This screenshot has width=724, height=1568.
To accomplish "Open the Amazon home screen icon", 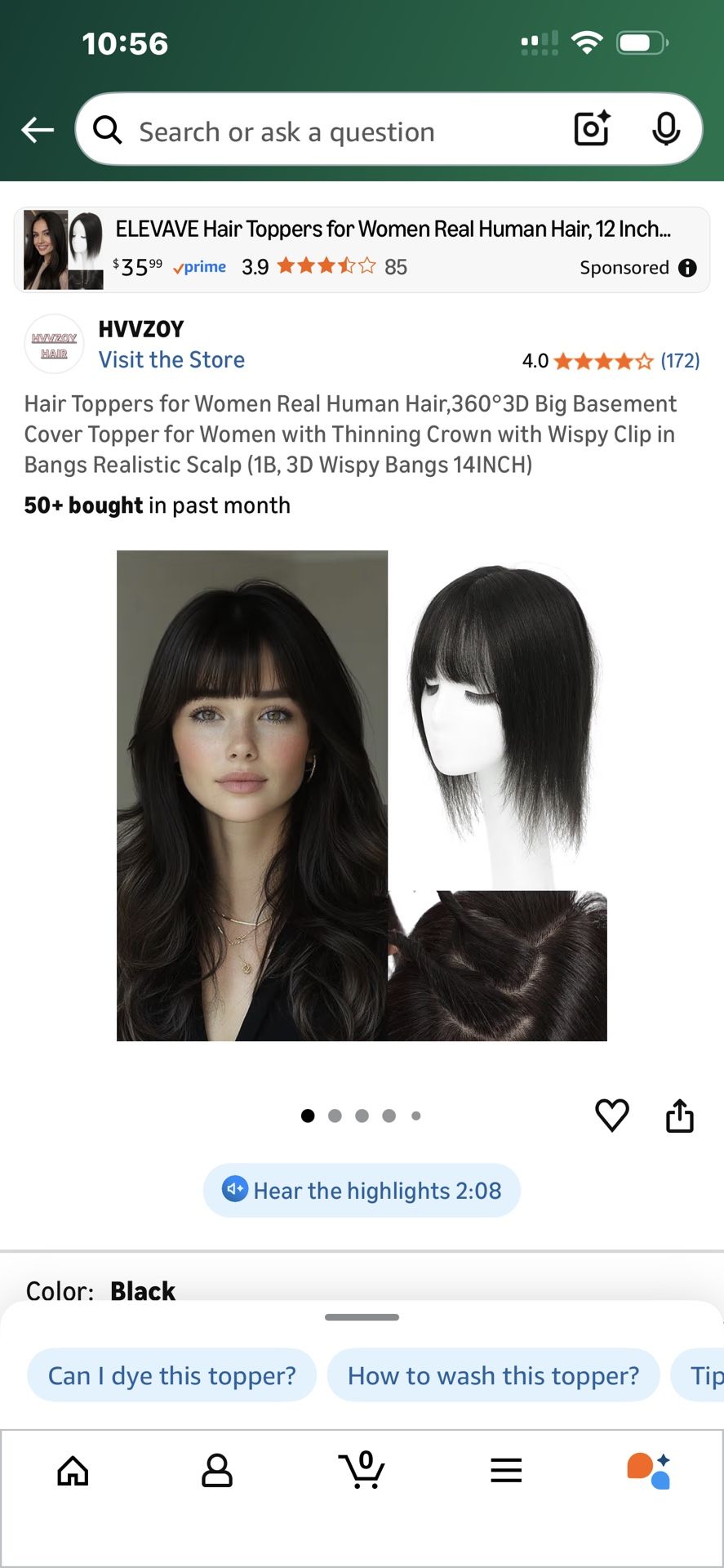I will click(x=73, y=1470).
